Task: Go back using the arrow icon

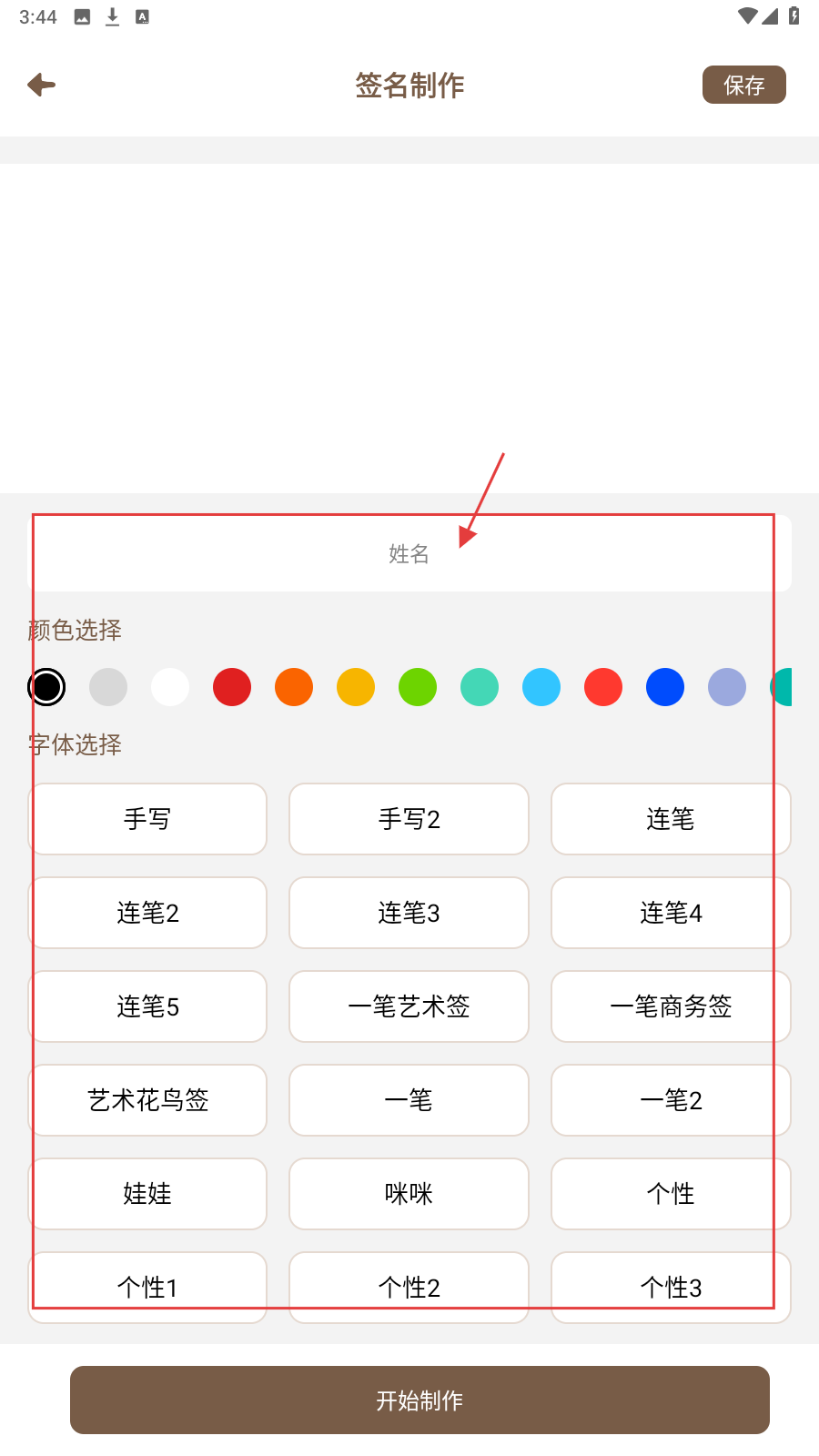Action: coord(42,86)
